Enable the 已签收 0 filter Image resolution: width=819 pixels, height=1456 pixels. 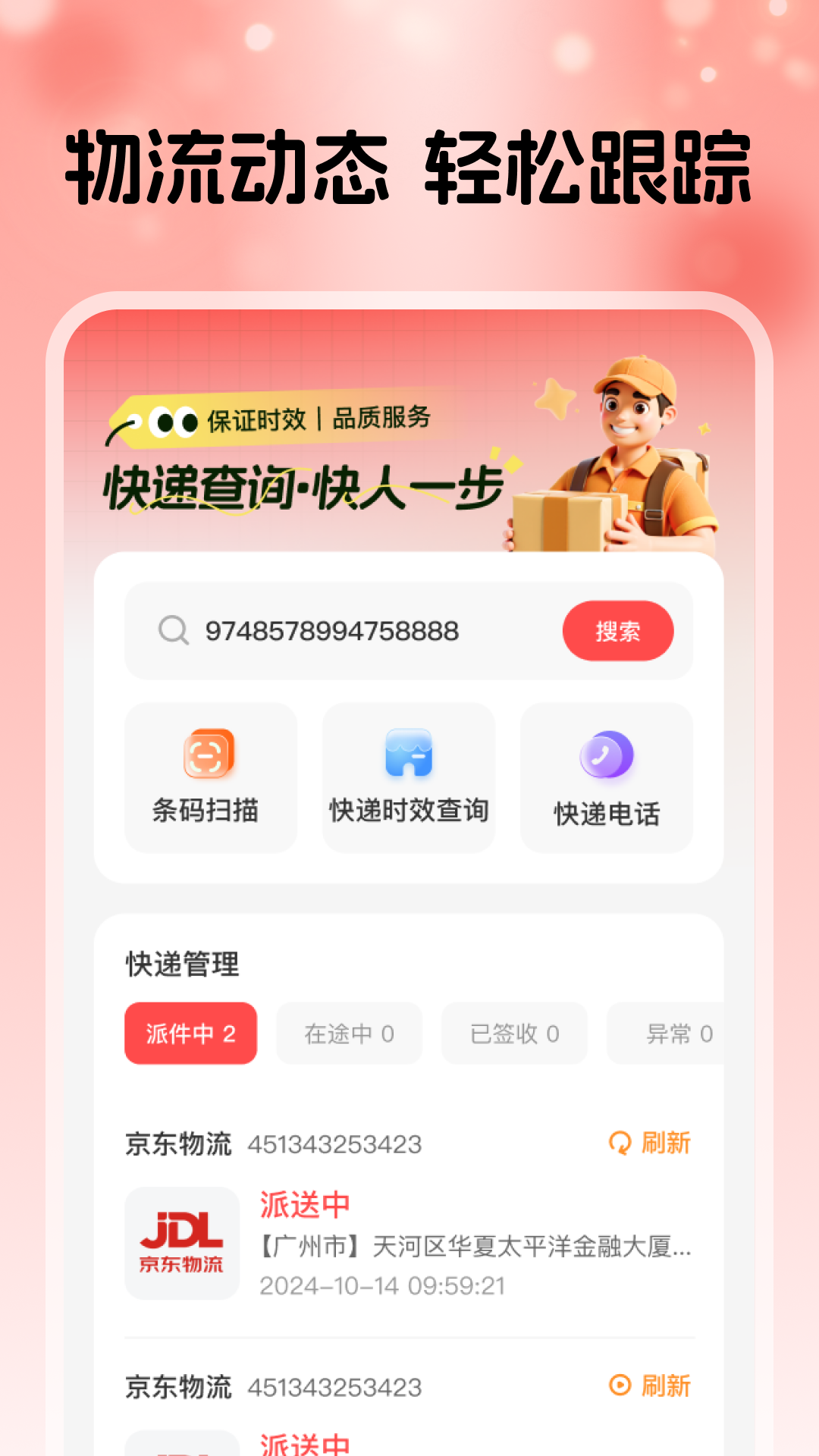coord(513,1034)
